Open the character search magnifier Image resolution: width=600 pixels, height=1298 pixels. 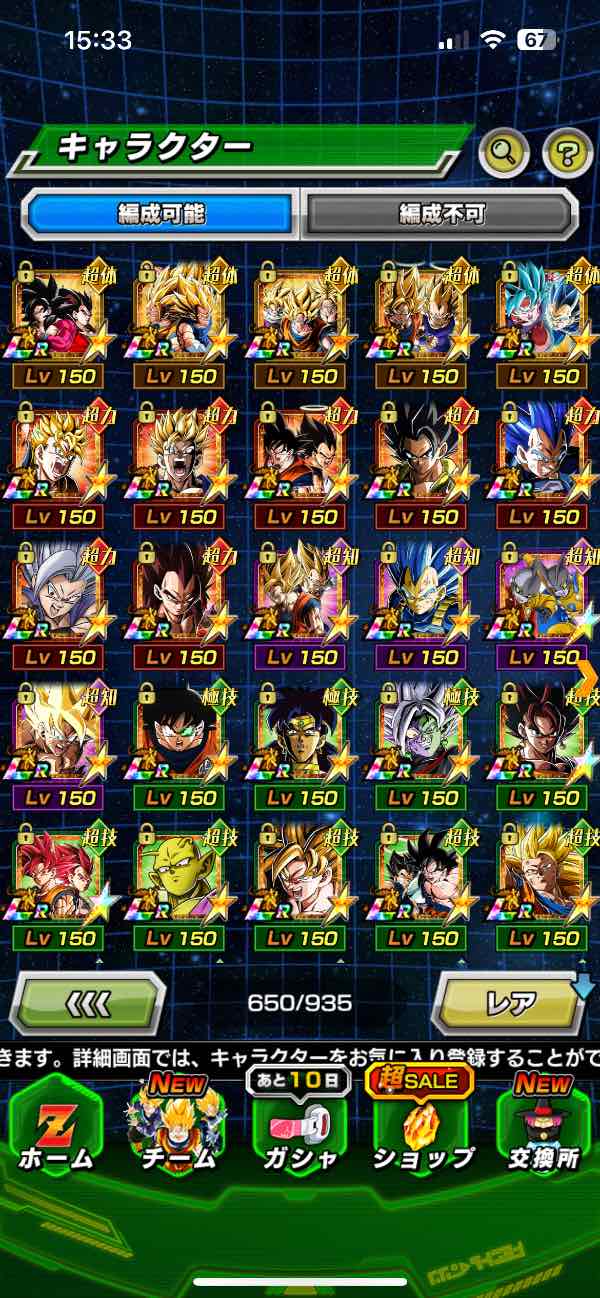[504, 152]
